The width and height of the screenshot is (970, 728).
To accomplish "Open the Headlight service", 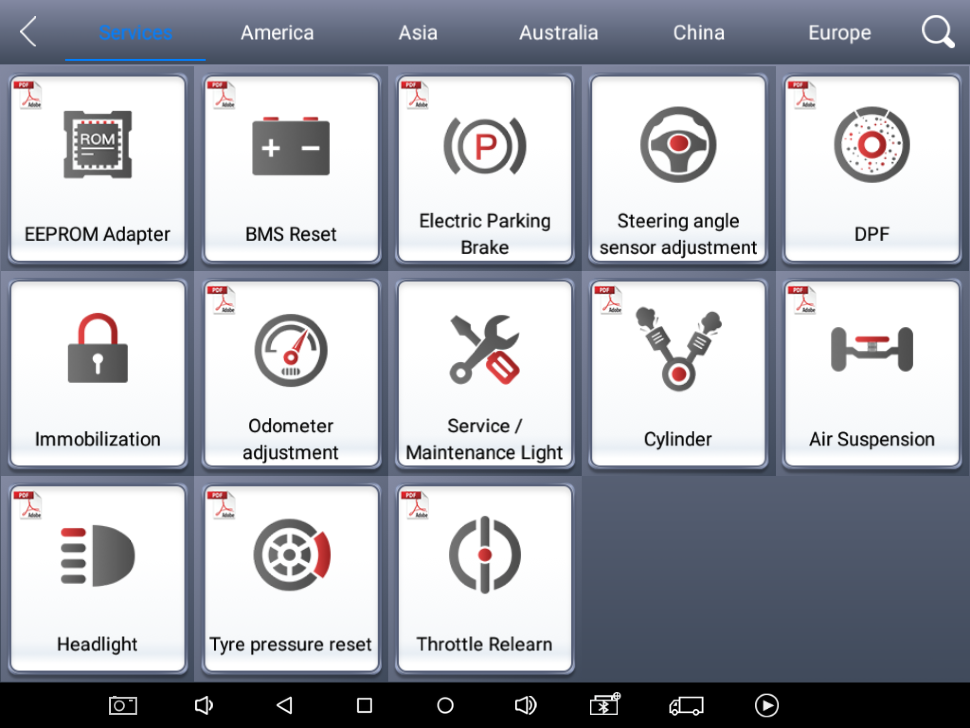I will click(98, 578).
